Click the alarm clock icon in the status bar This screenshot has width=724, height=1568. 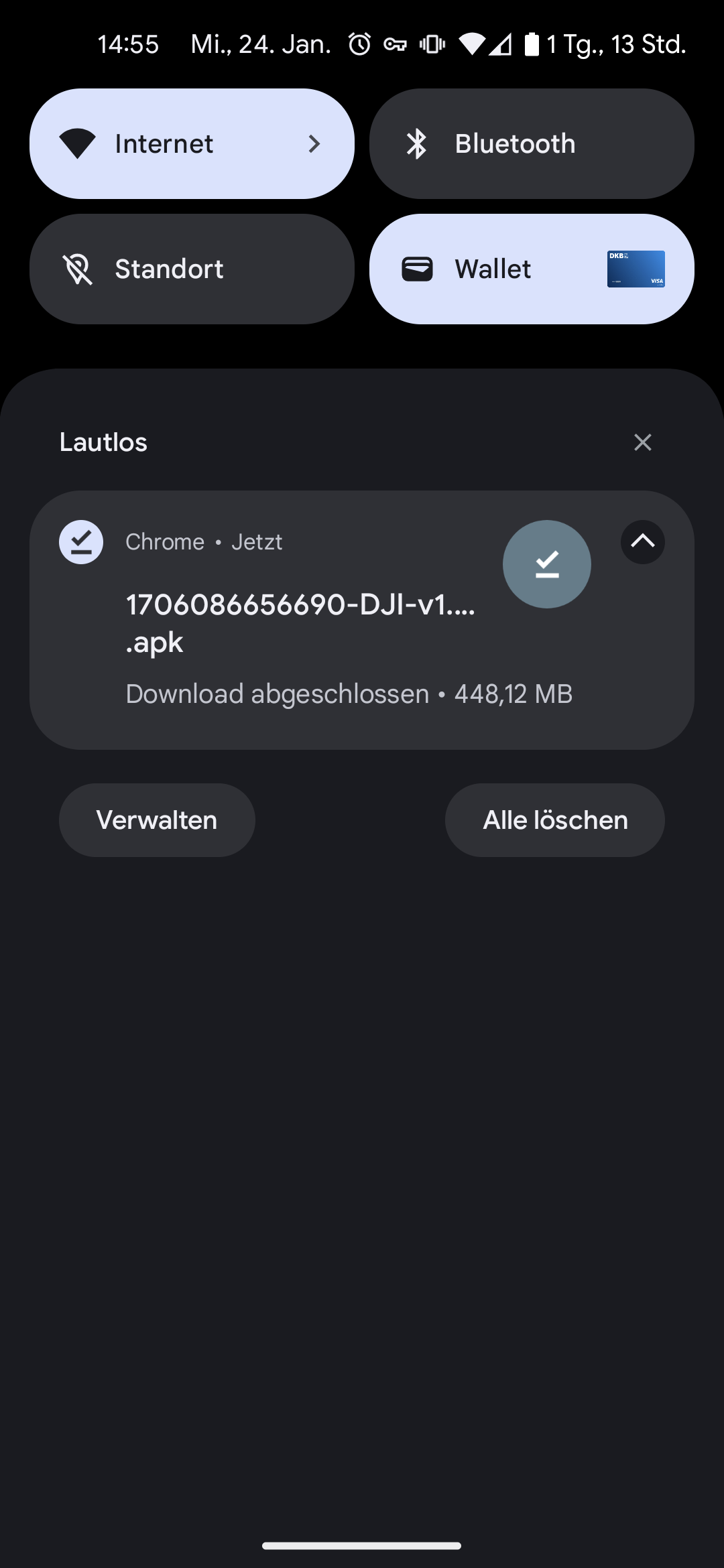tap(359, 44)
